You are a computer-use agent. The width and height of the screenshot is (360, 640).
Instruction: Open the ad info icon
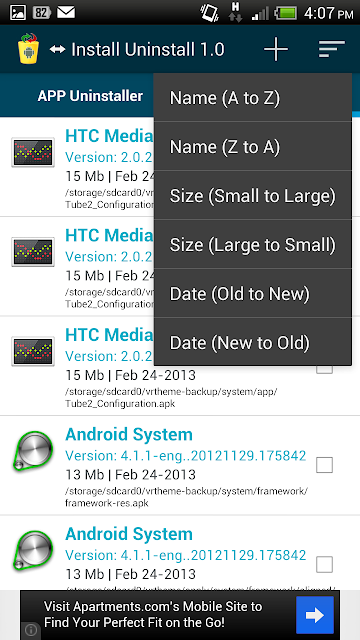(31, 630)
